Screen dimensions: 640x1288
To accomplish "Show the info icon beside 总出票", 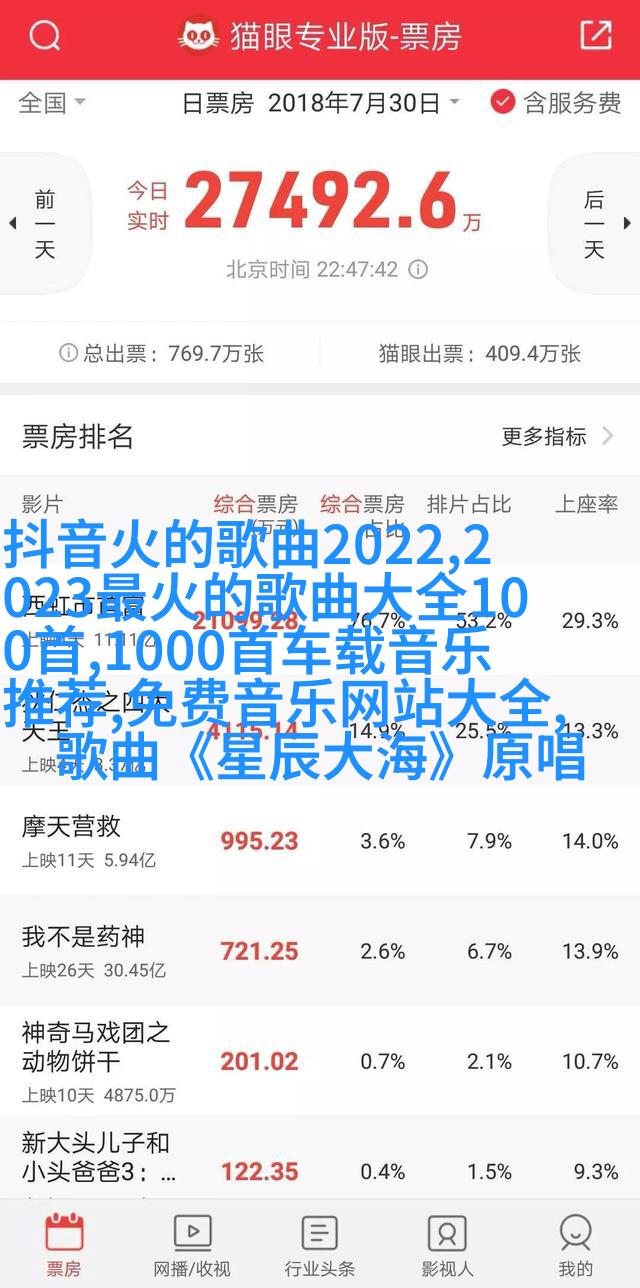I will (68, 352).
